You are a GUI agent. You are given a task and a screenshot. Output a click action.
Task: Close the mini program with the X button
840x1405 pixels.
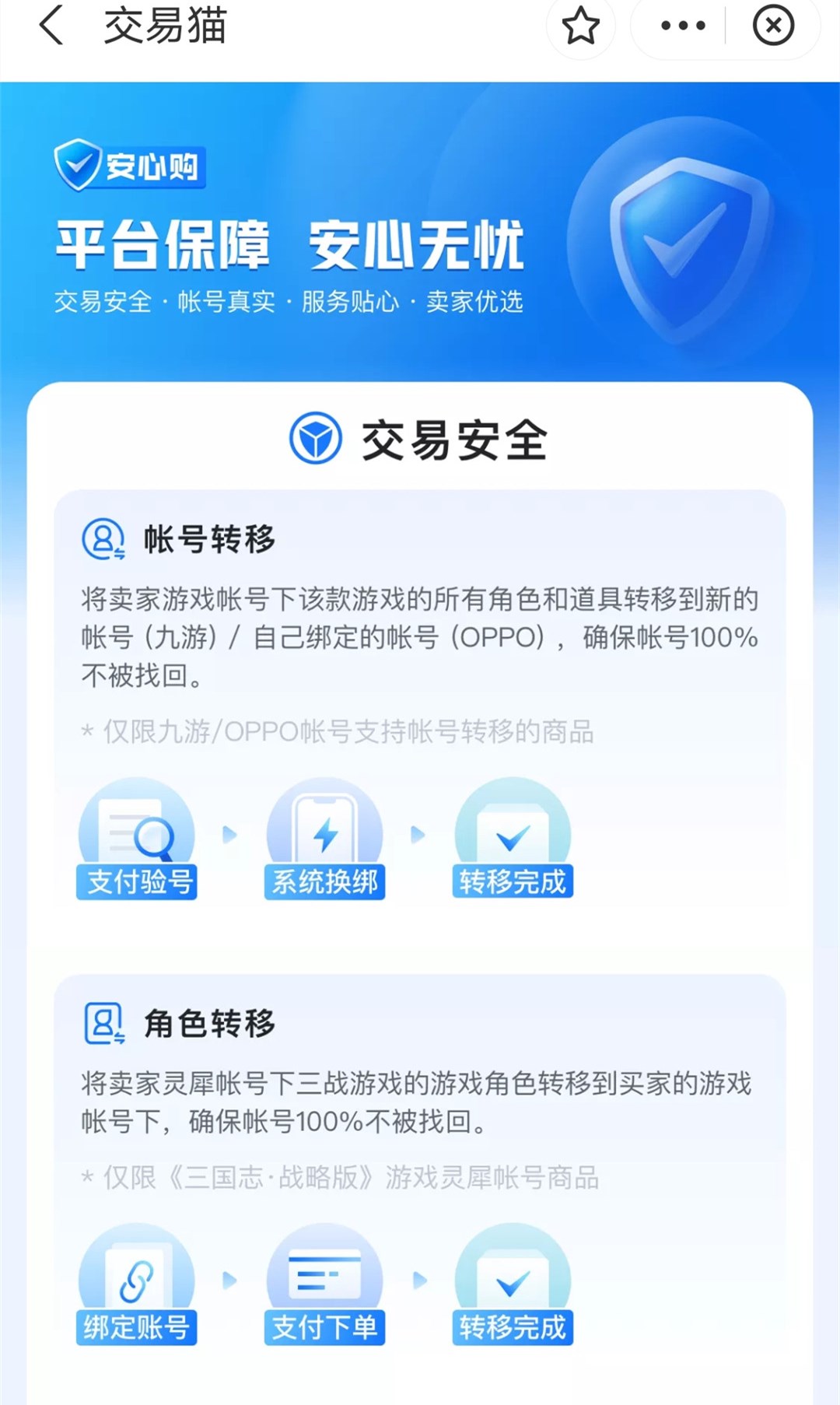coord(773,26)
